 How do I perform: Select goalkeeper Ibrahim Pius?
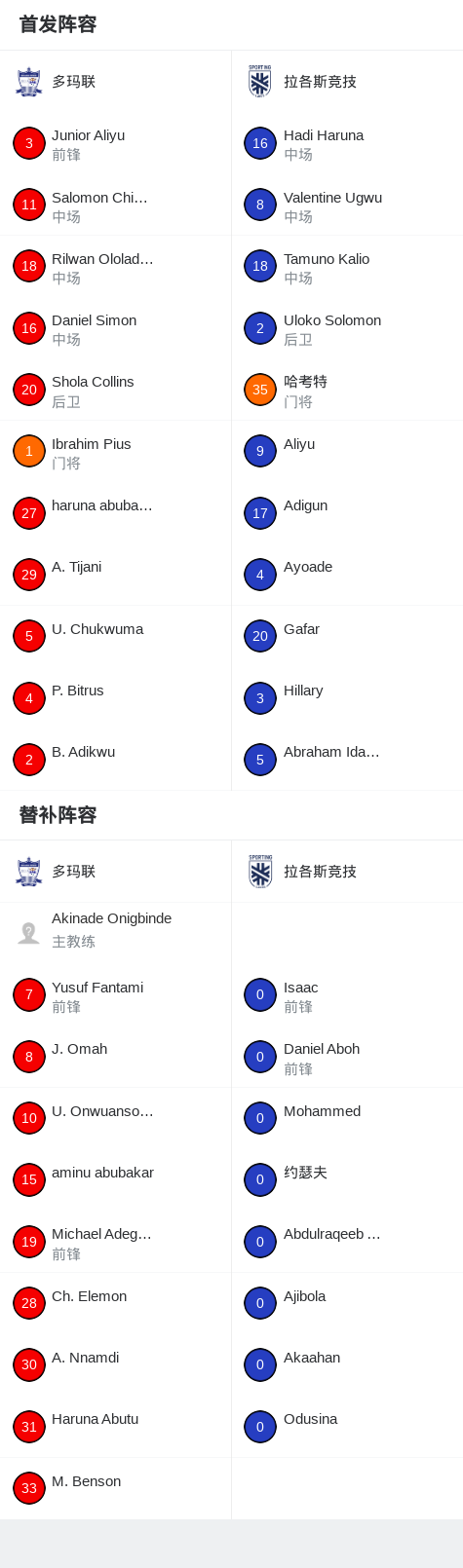[115, 452]
